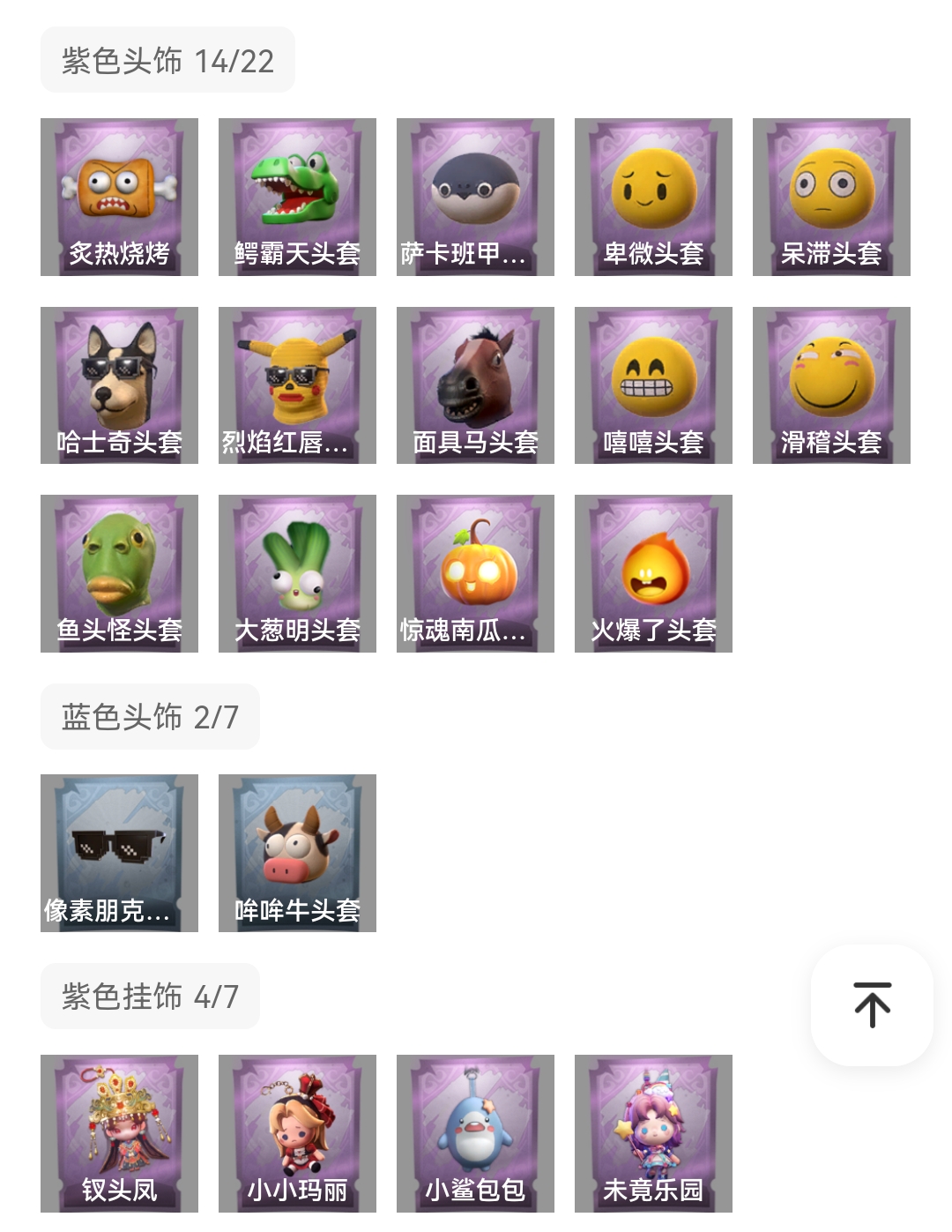Image resolution: width=952 pixels, height=1232 pixels.
Task: Select the 小鲨包包 pendant
Action: click(x=475, y=1133)
